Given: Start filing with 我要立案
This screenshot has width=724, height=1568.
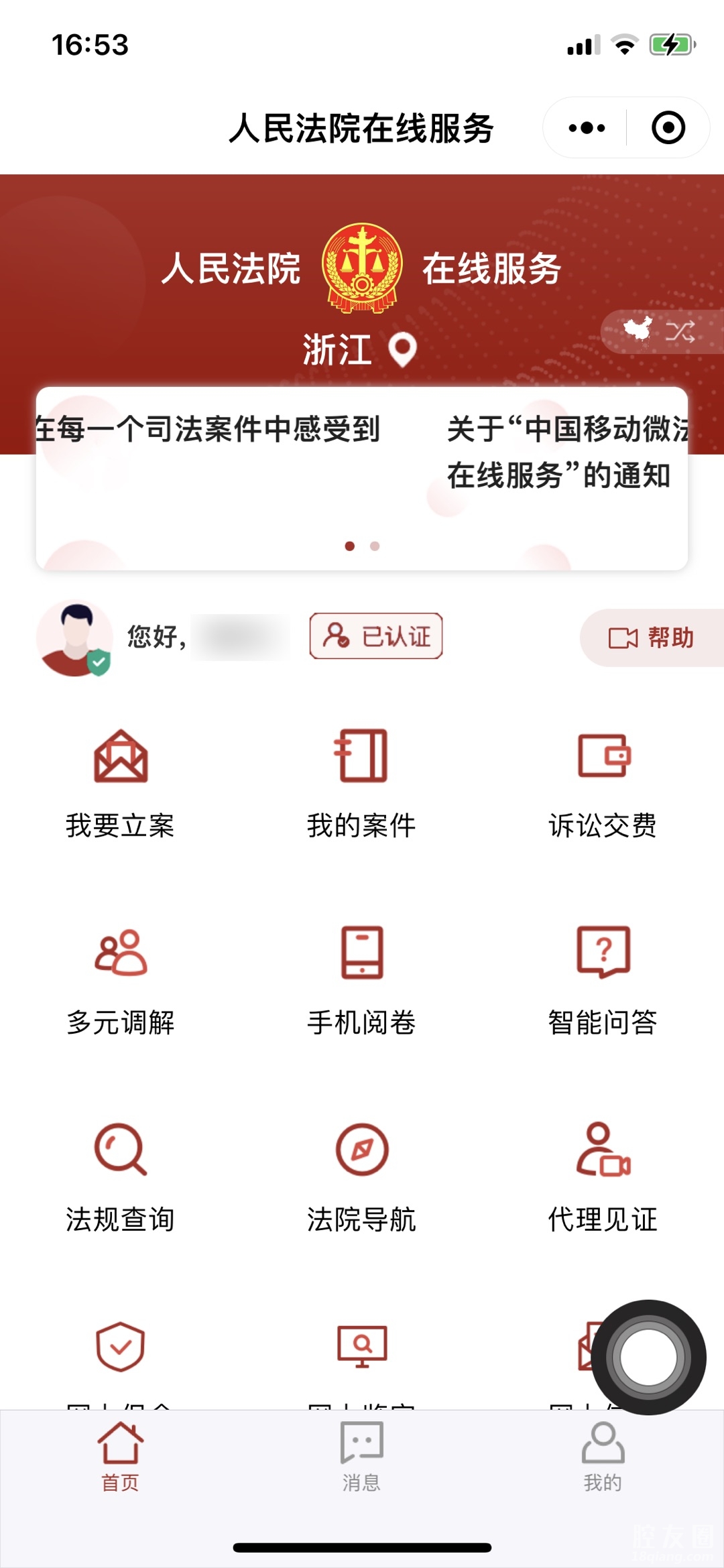Looking at the screenshot, I should click(x=121, y=782).
